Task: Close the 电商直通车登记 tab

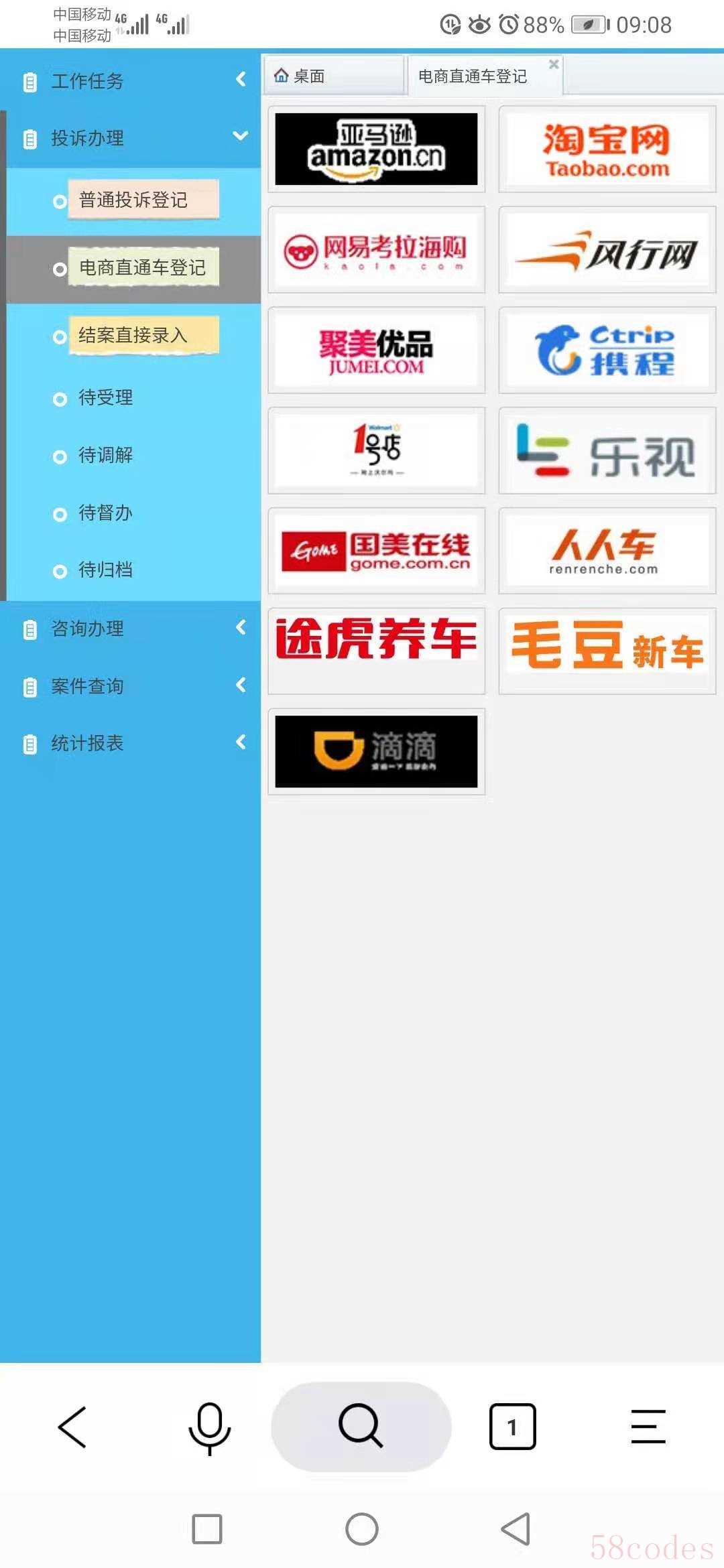Action: pos(554,64)
